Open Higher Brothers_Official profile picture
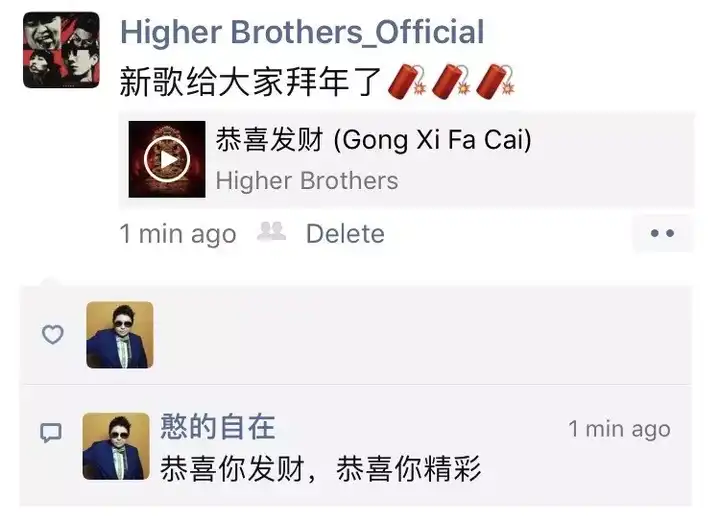The height and width of the screenshot is (521, 720). pyautogui.click(x=61, y=50)
